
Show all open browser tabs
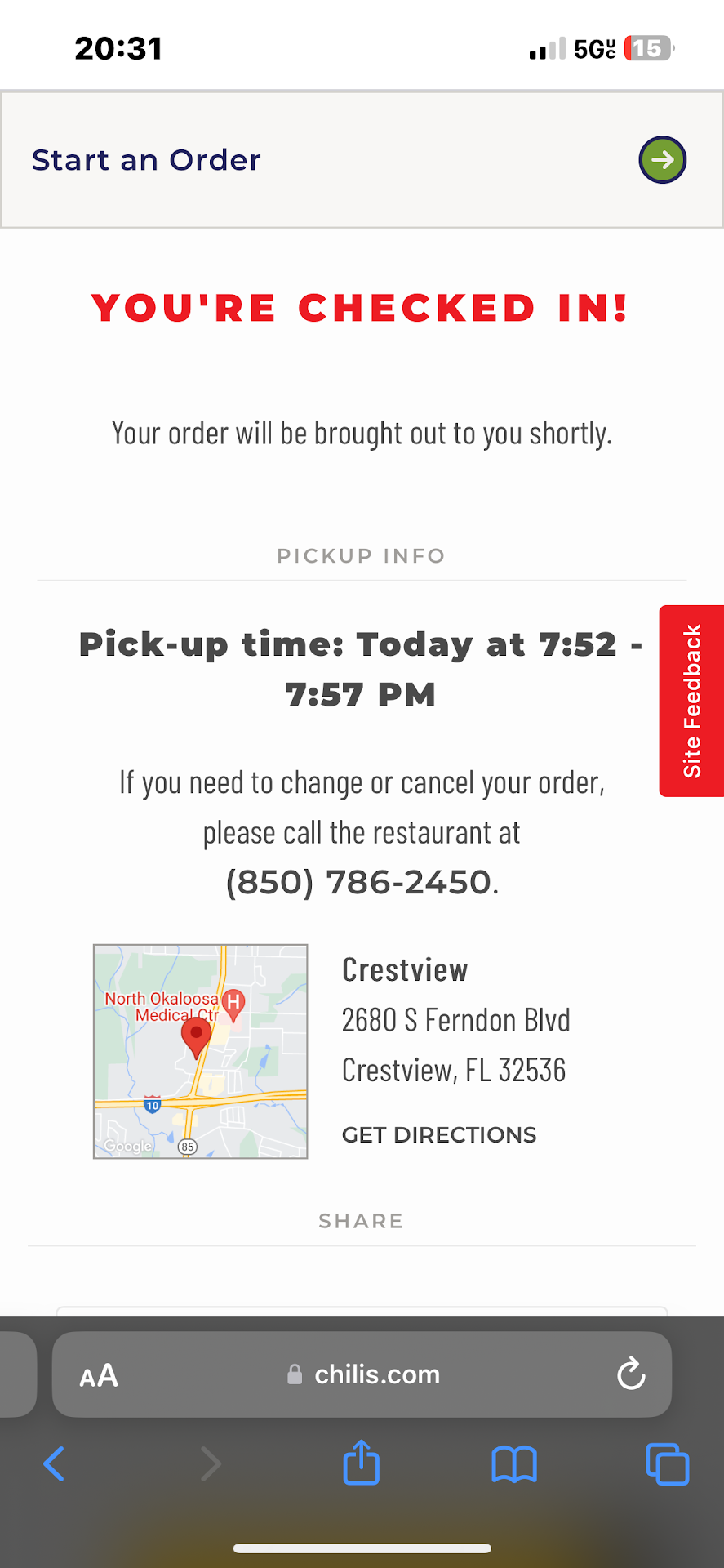click(x=667, y=1463)
